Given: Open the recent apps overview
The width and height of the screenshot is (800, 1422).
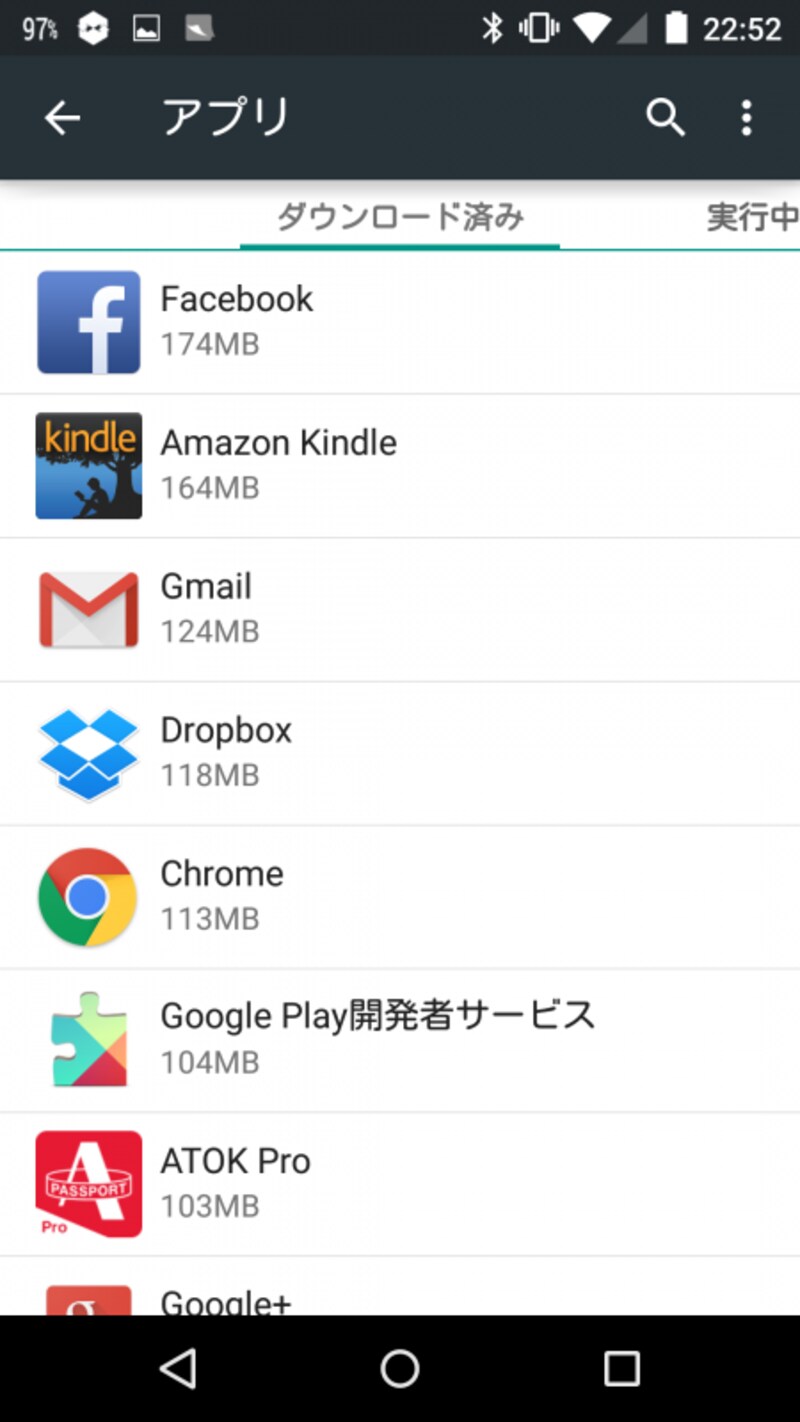Looking at the screenshot, I should coord(621,1368).
